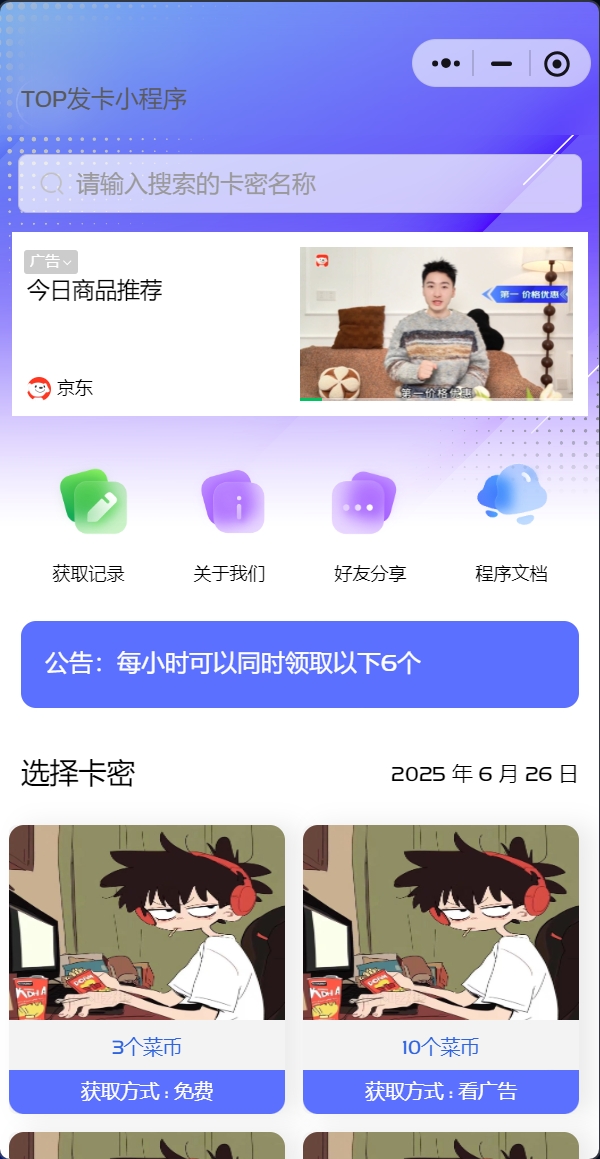The height and width of the screenshot is (1159, 600).
Task: Open 关于我们
Action: point(230,525)
